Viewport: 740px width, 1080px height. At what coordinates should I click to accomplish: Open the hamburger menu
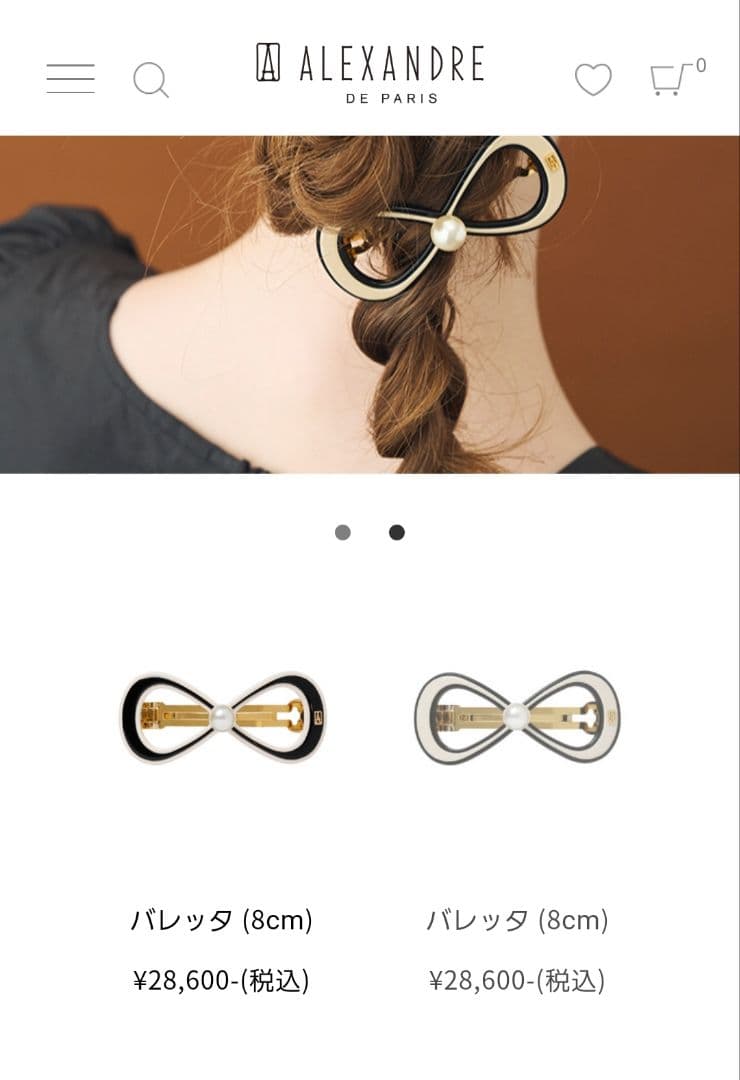click(x=70, y=78)
